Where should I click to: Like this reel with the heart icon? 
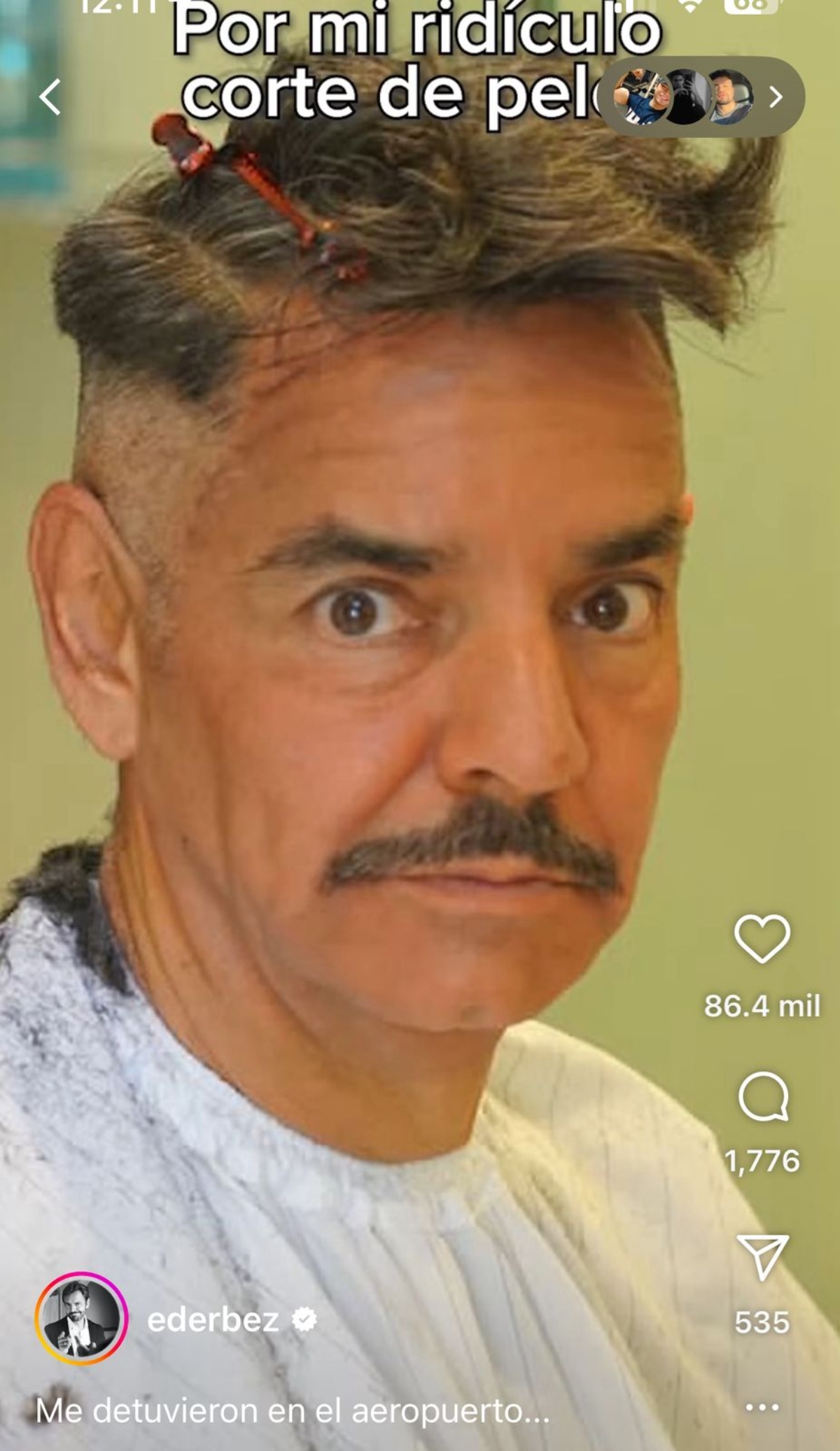point(762,939)
